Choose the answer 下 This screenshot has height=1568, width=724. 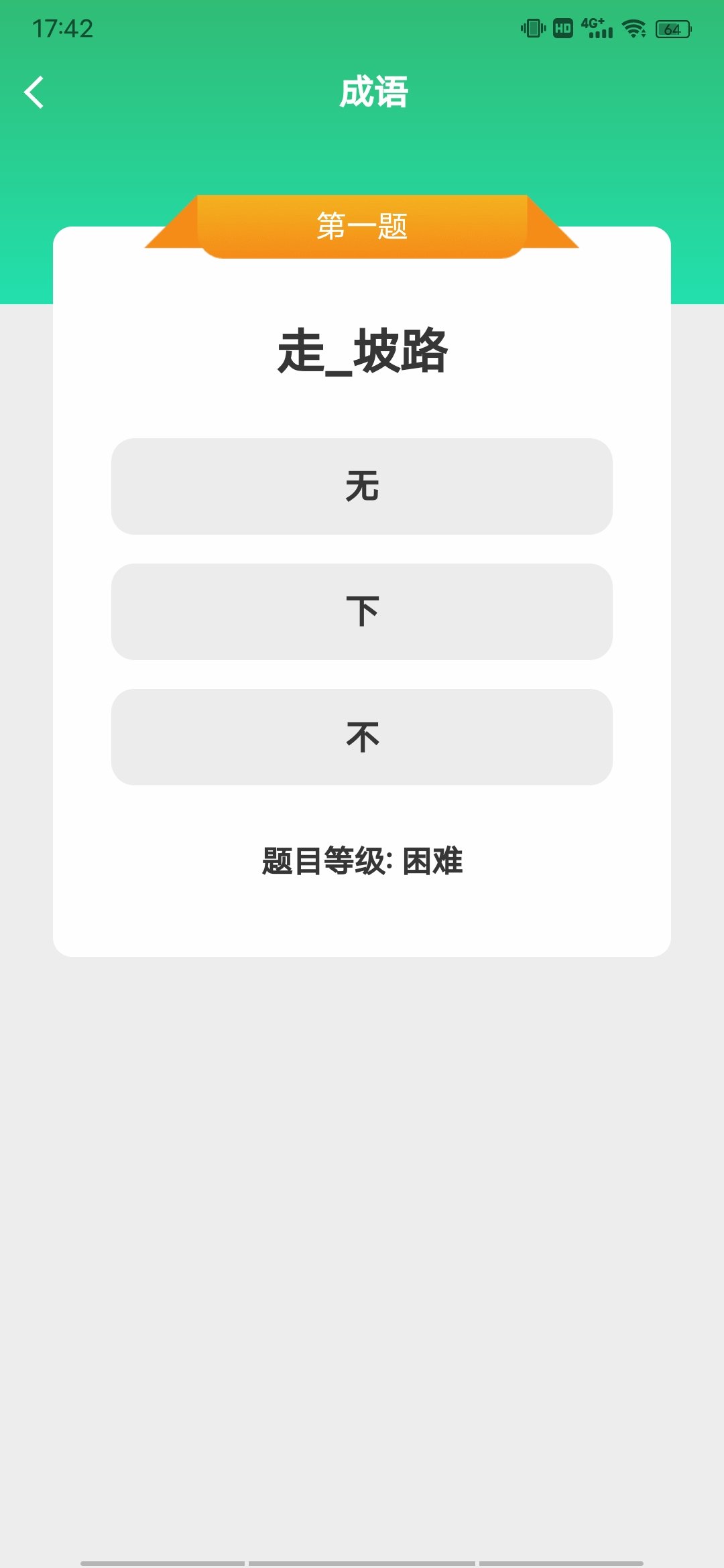(362, 612)
